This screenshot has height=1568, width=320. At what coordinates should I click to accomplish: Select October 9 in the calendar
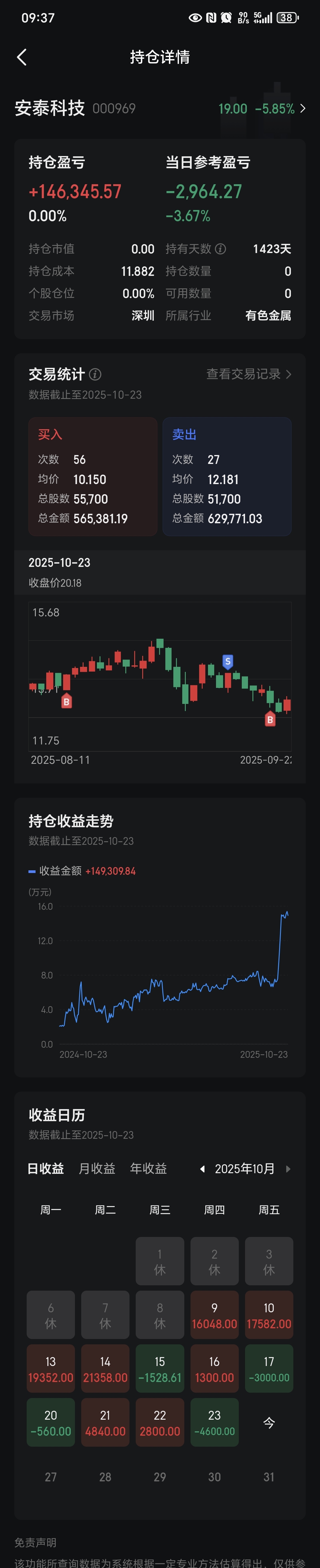(214, 1315)
